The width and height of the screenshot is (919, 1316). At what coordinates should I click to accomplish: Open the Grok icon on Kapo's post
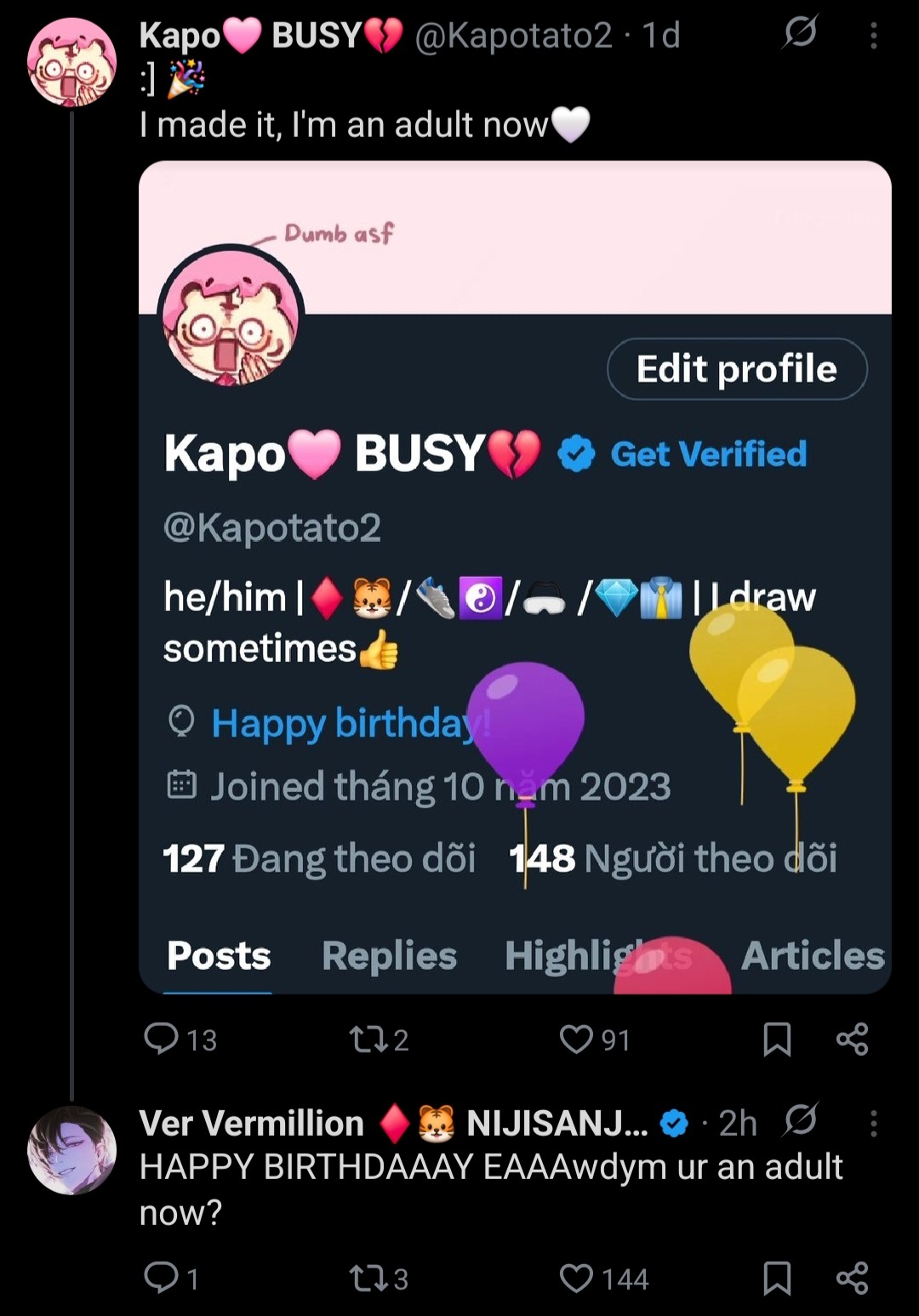click(799, 33)
